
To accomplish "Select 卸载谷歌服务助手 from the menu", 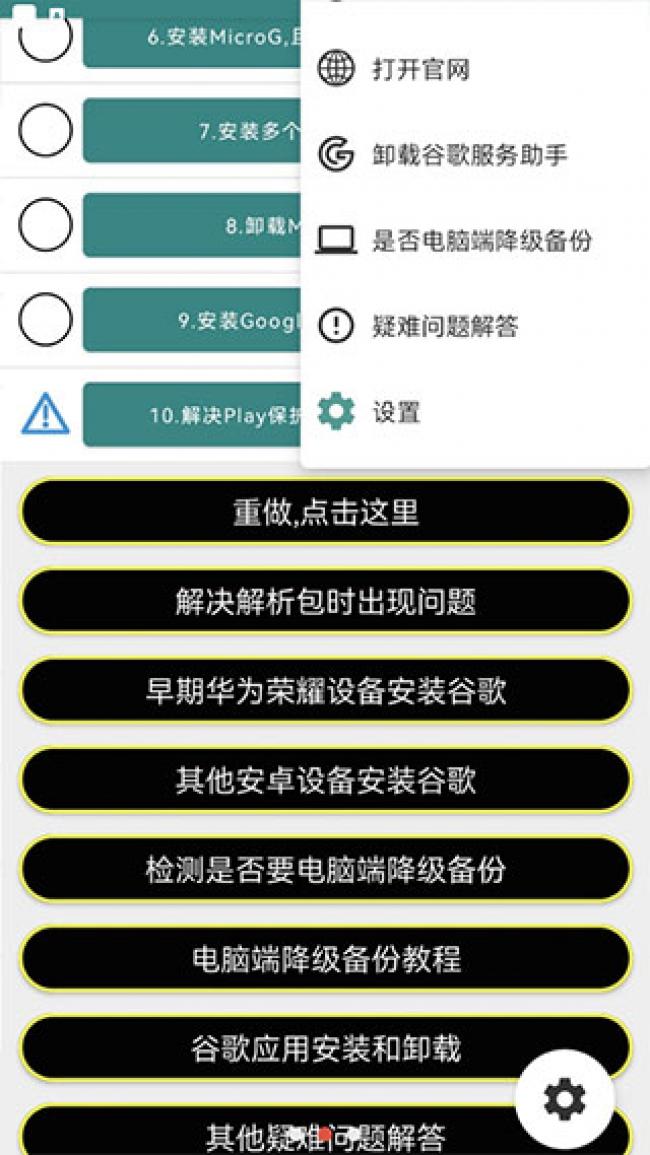I will pos(470,155).
